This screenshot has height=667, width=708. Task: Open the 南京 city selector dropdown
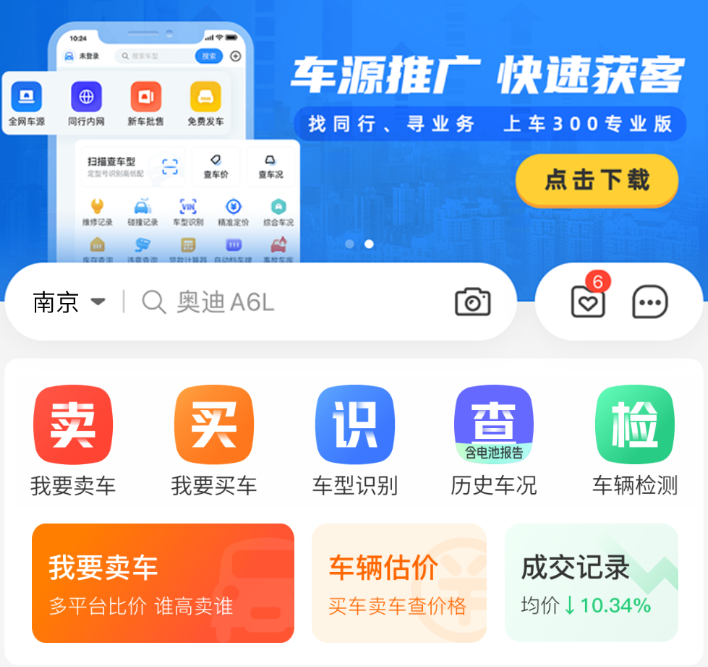[x=68, y=302]
